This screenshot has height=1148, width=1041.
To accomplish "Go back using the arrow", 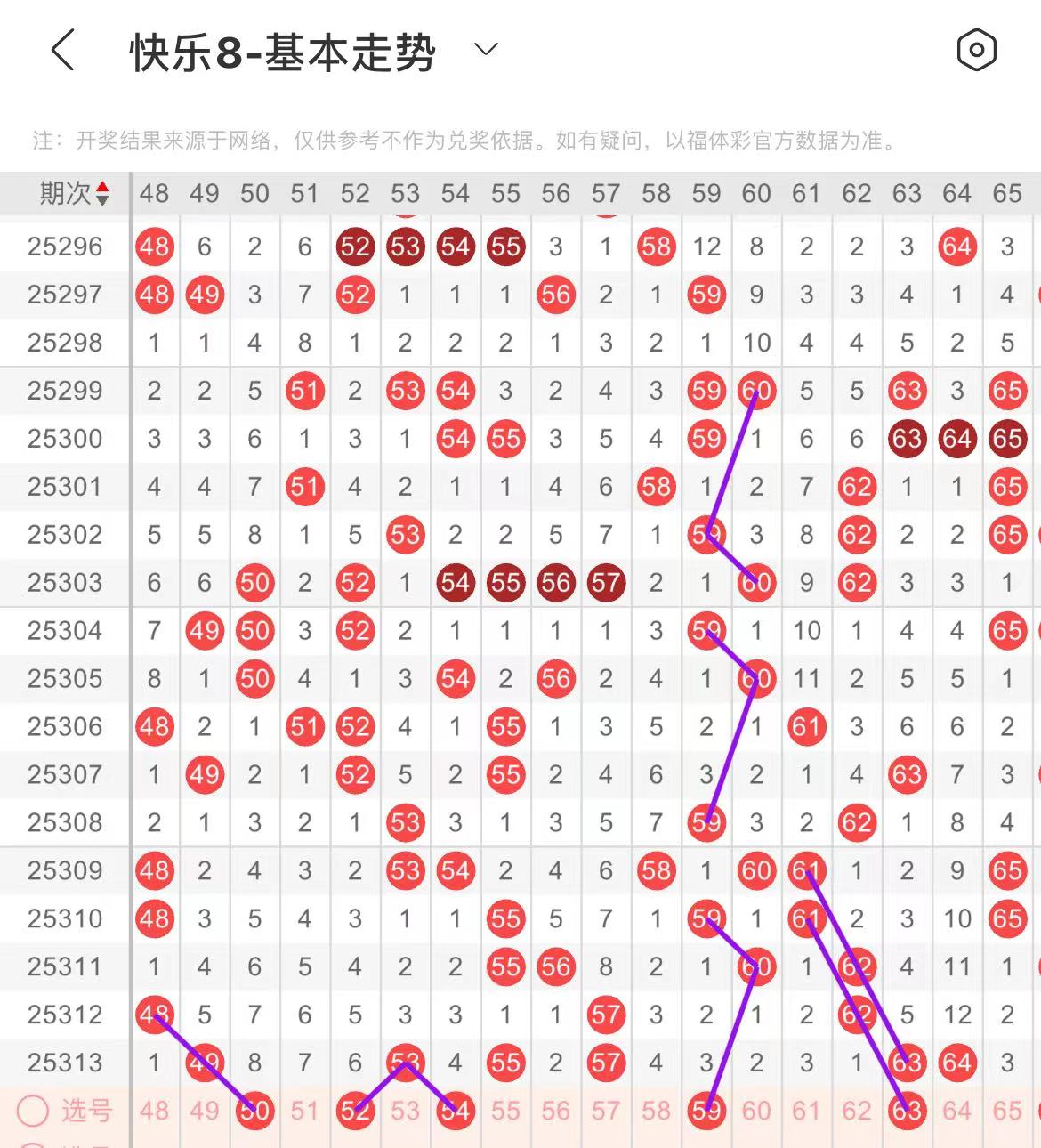I will 62,50.
